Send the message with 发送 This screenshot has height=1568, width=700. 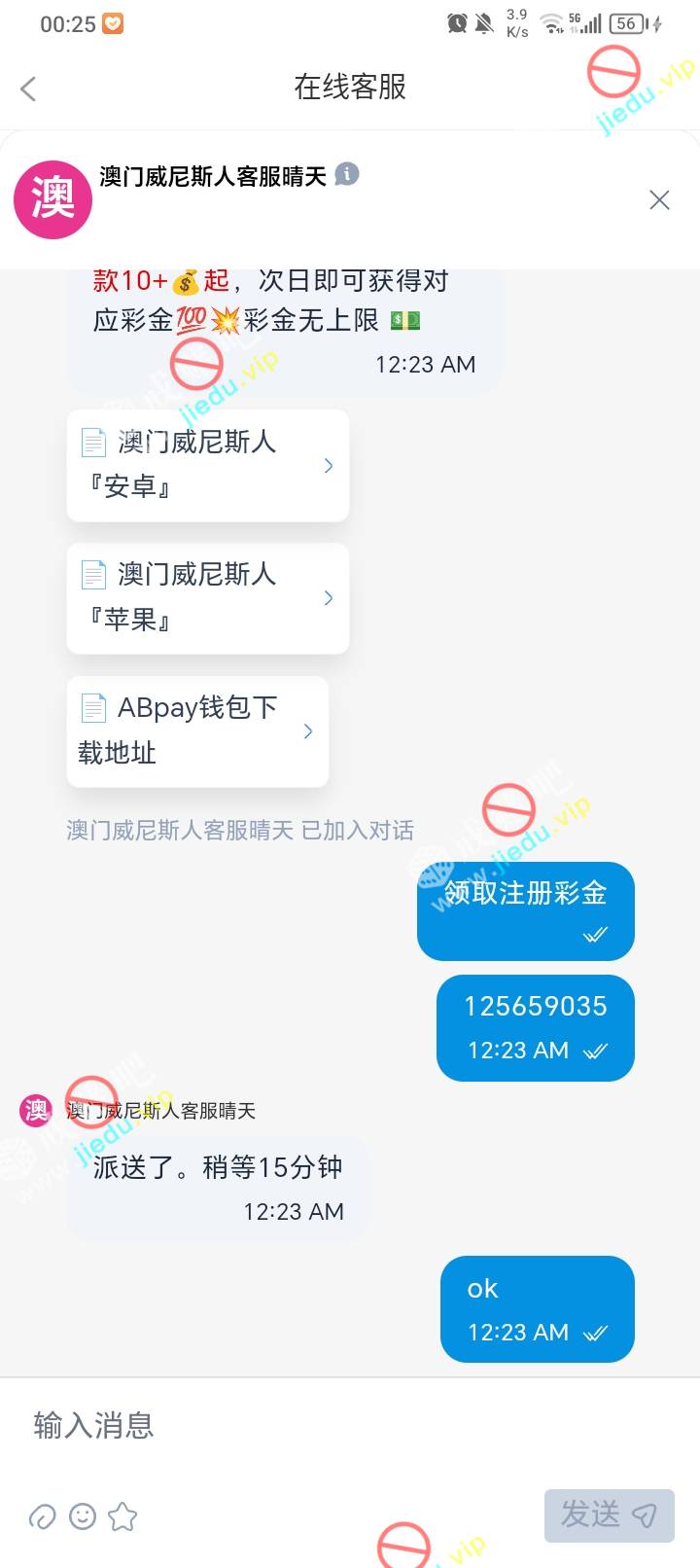(x=609, y=1515)
